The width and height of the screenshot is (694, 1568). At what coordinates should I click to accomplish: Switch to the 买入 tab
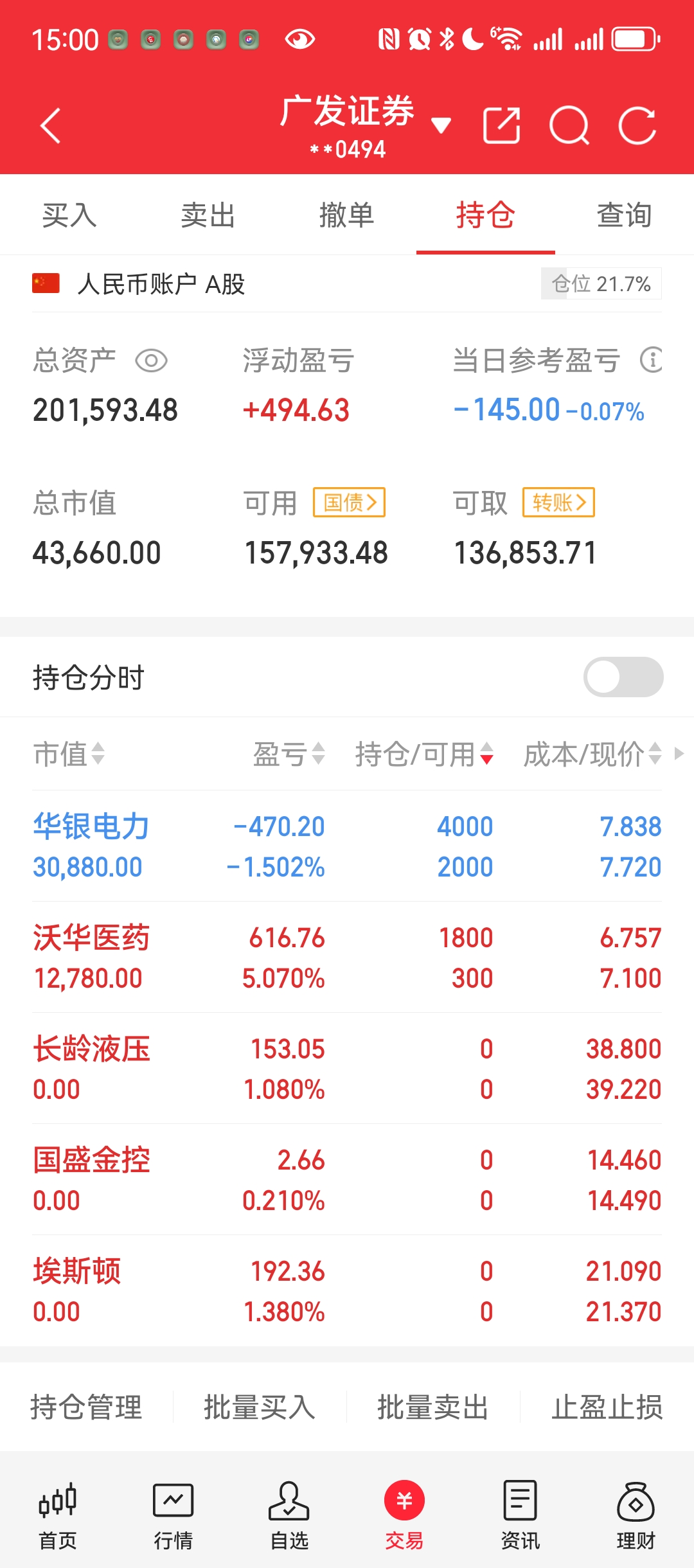(69, 215)
